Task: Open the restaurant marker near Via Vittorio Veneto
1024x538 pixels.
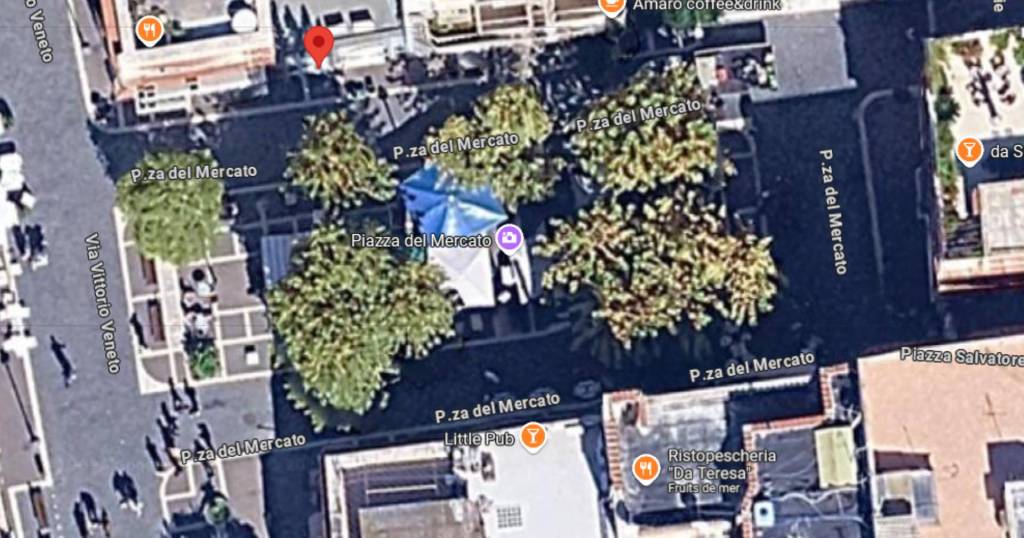Action: click(x=149, y=31)
